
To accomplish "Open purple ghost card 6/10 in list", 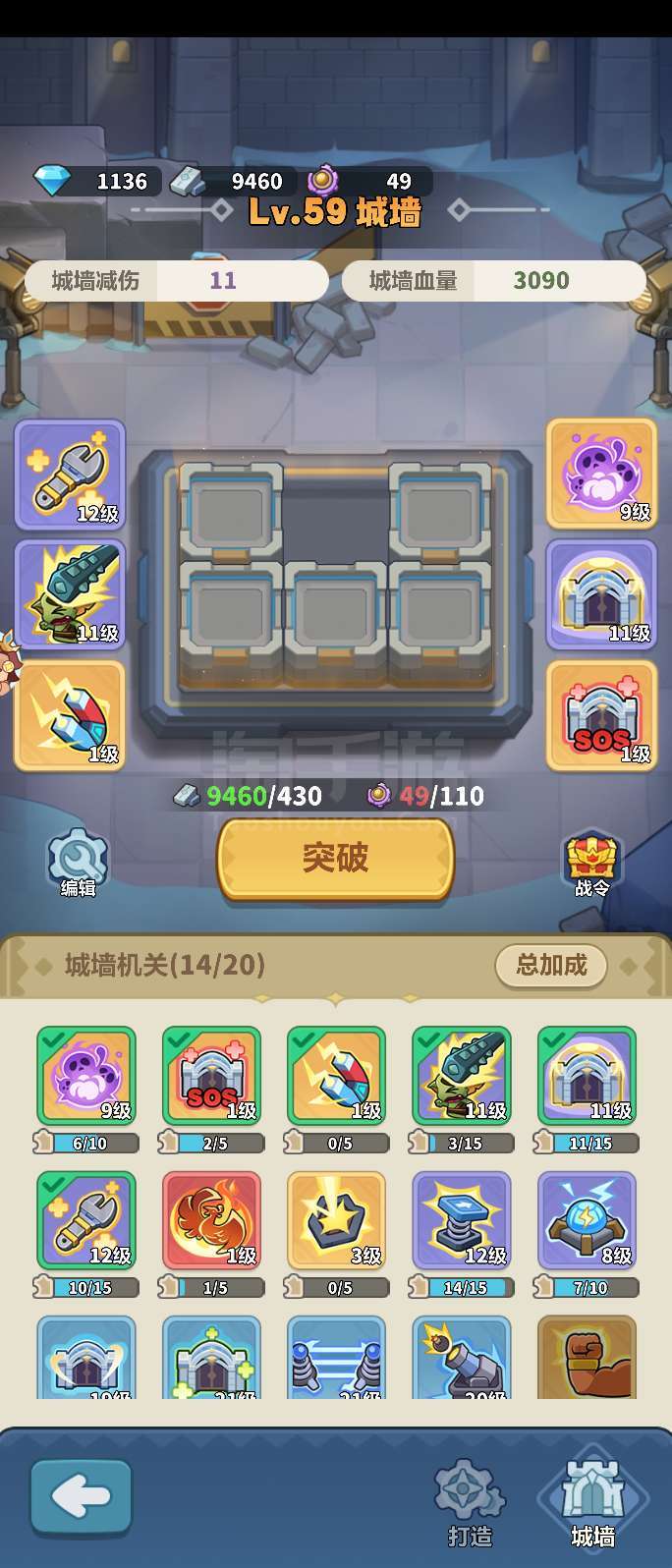I will (86, 1076).
